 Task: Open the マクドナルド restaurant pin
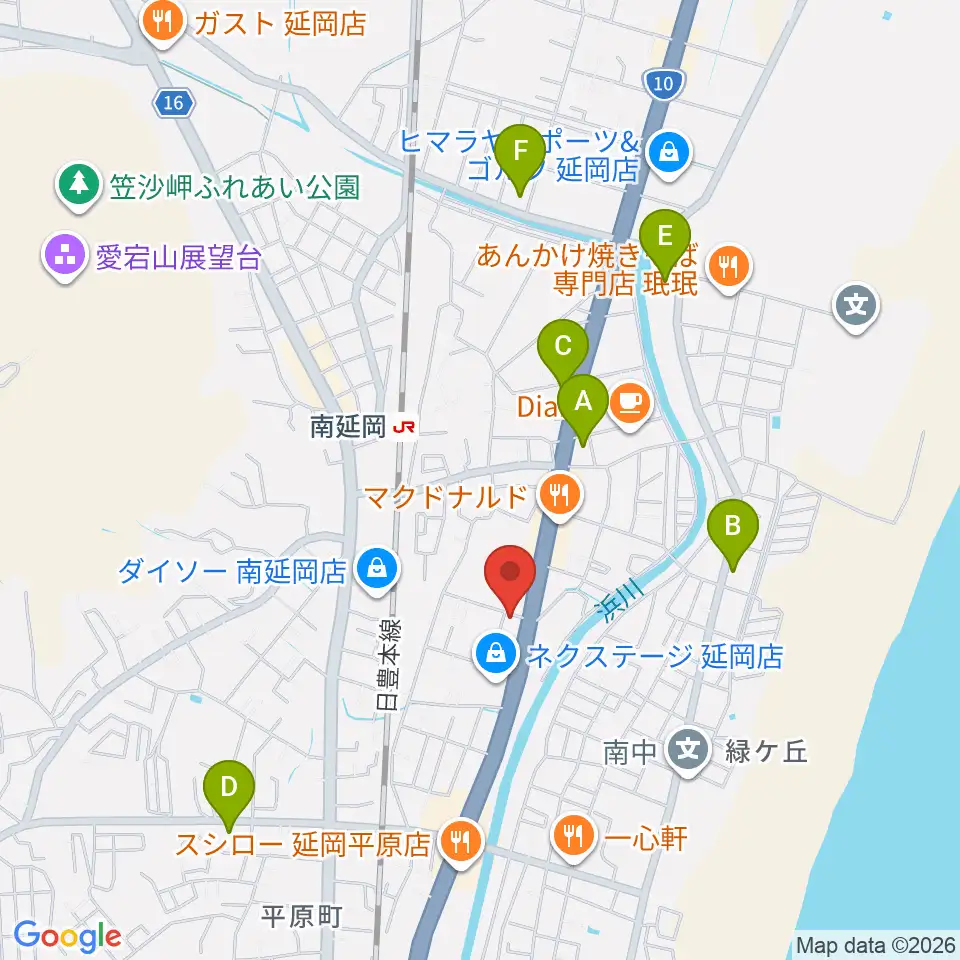[x=560, y=496]
